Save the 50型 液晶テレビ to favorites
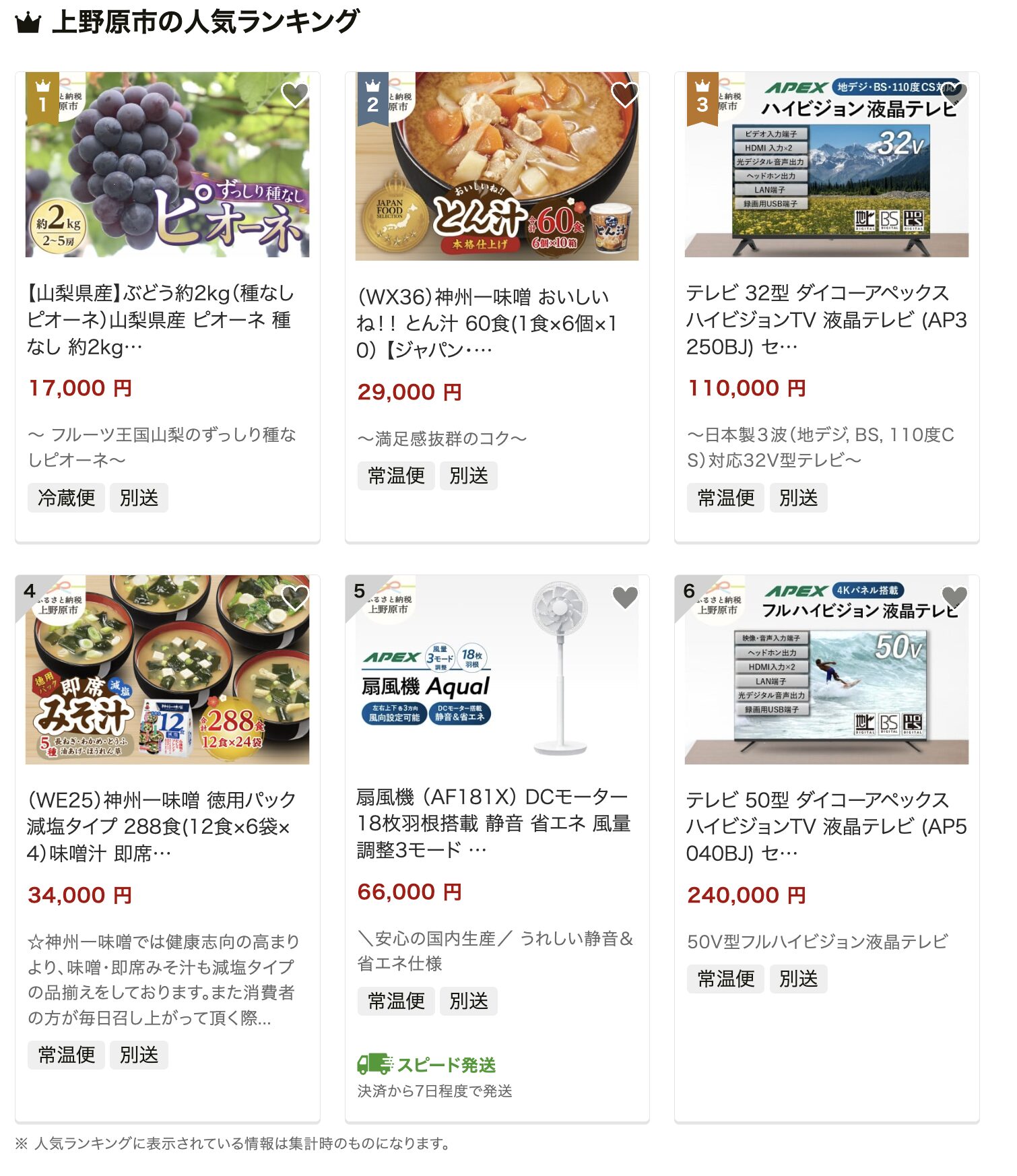This screenshot has width=1017, height=1176. 954,597
